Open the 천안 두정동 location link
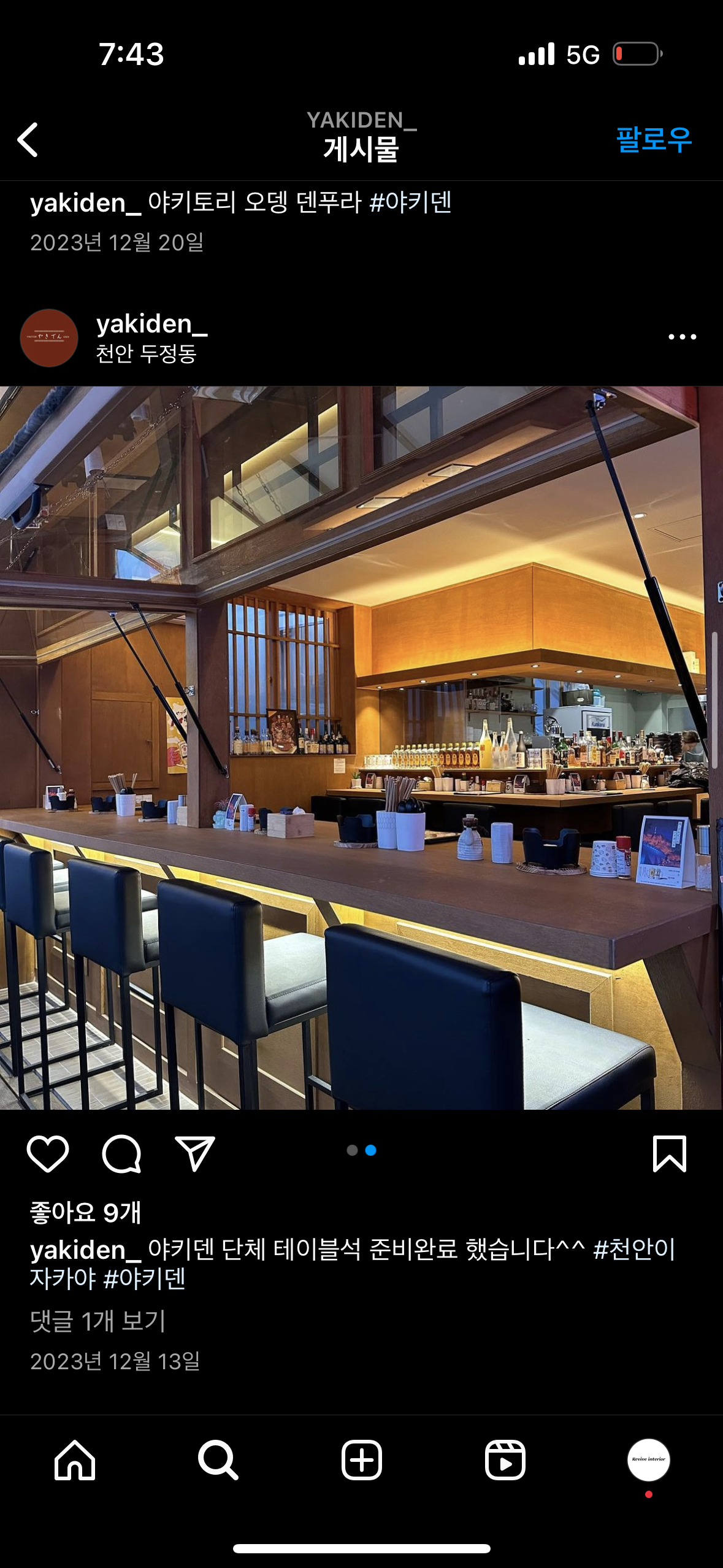 tap(146, 354)
